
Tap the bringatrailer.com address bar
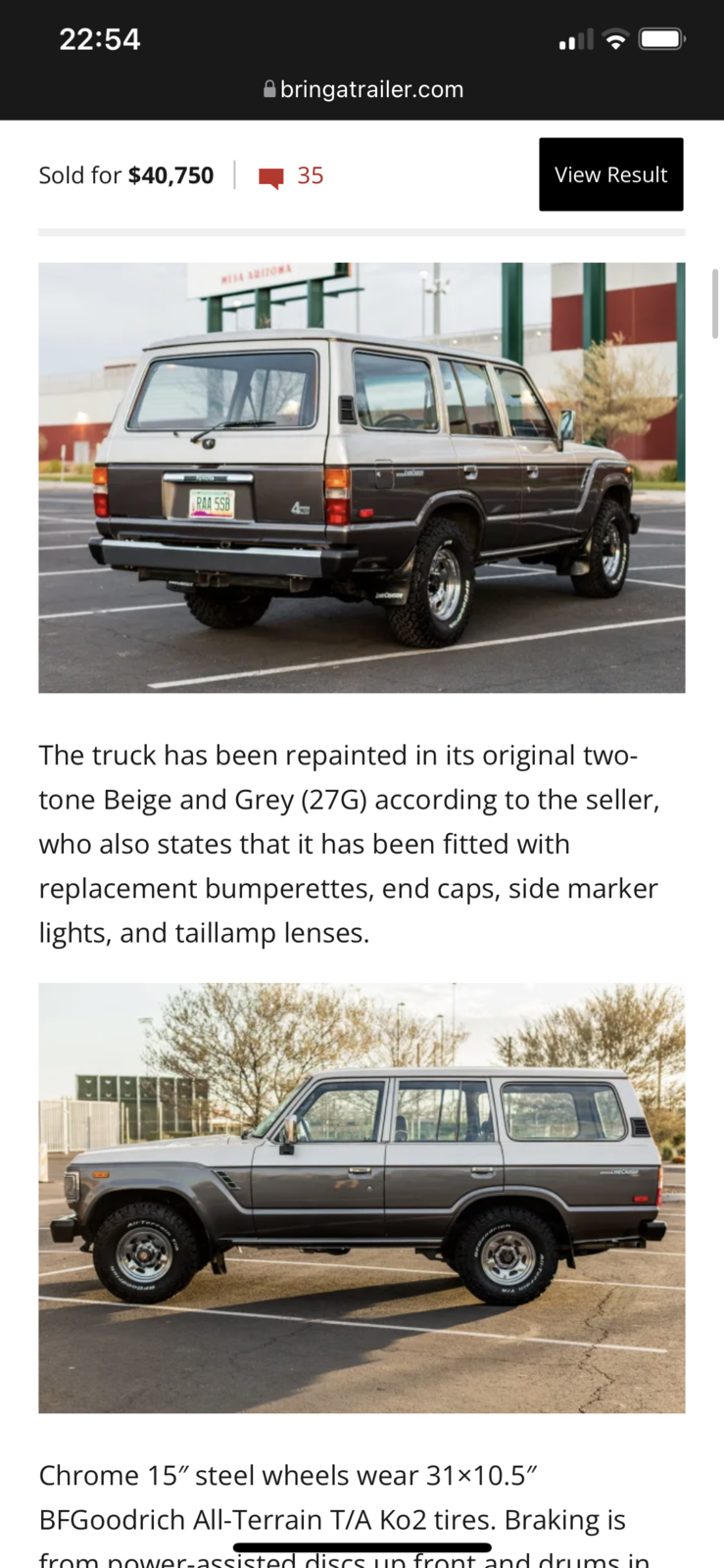(362, 89)
